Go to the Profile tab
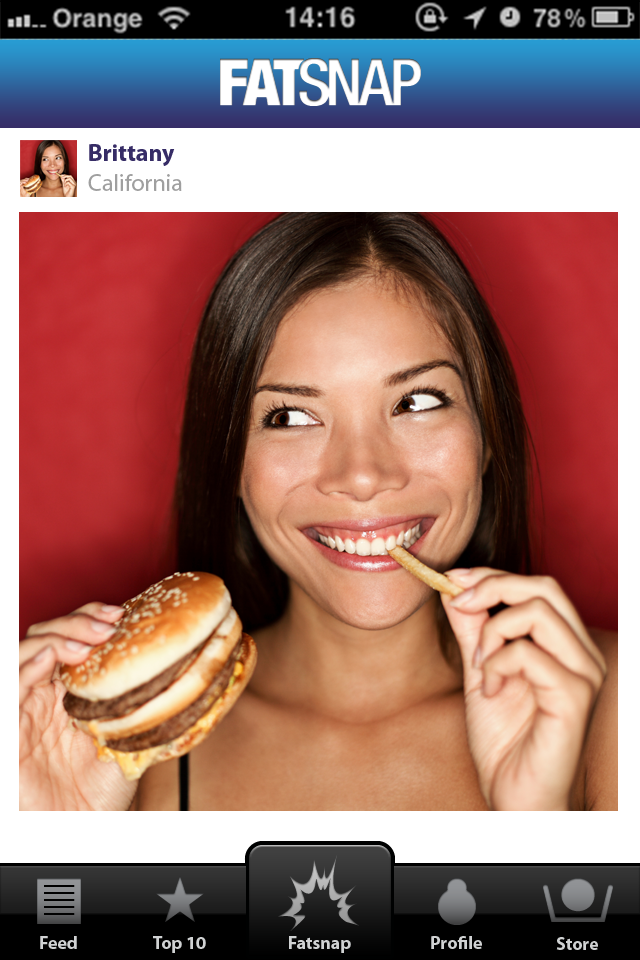 tap(456, 912)
